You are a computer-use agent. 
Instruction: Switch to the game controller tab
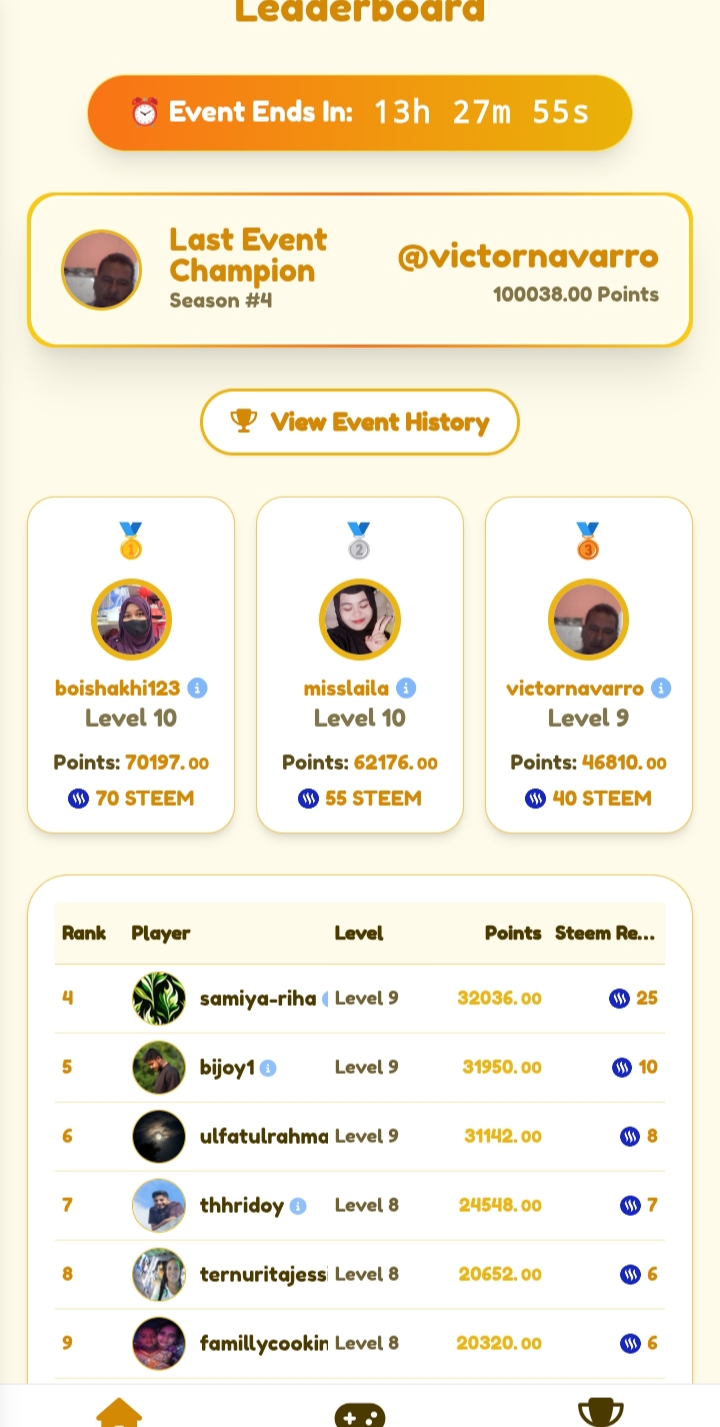click(x=359, y=1413)
